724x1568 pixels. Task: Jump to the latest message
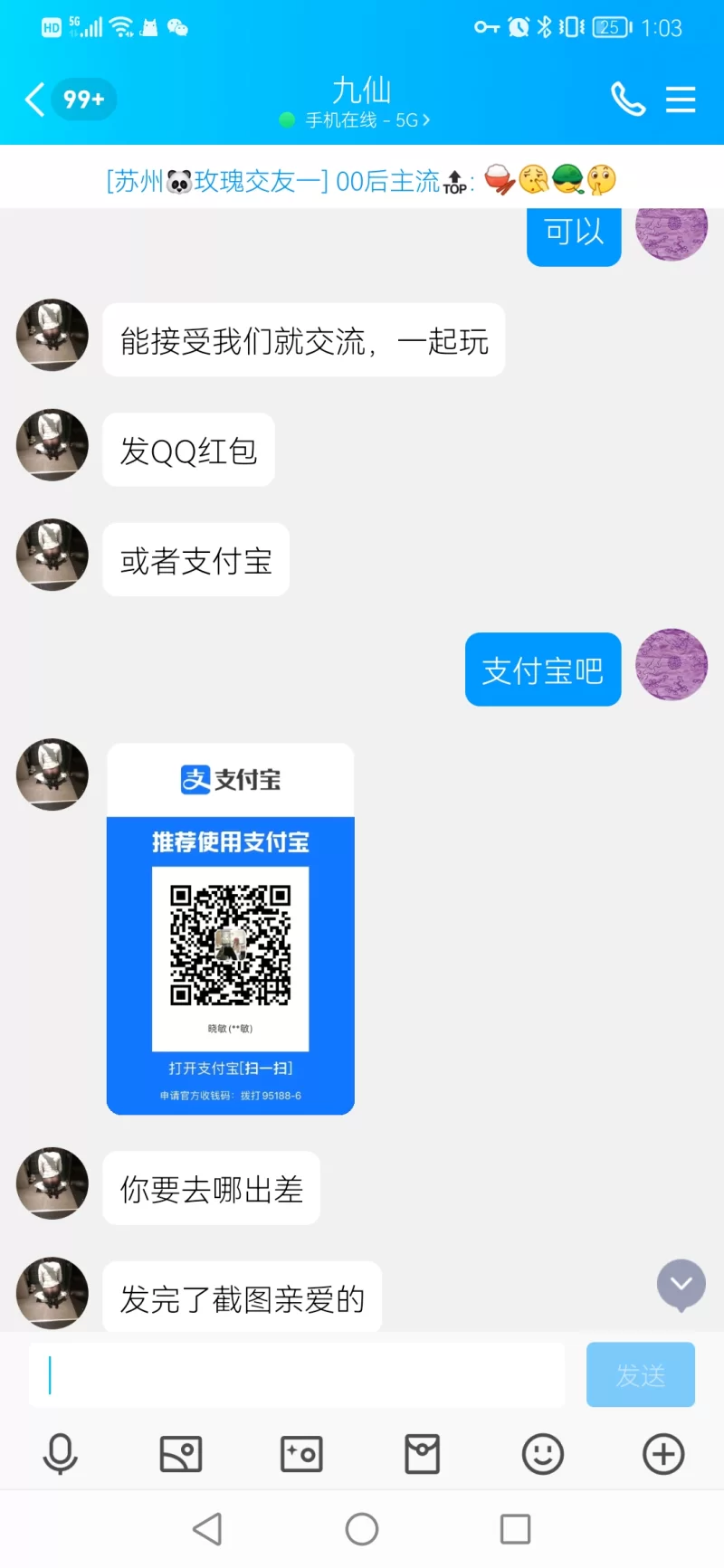(x=681, y=1284)
